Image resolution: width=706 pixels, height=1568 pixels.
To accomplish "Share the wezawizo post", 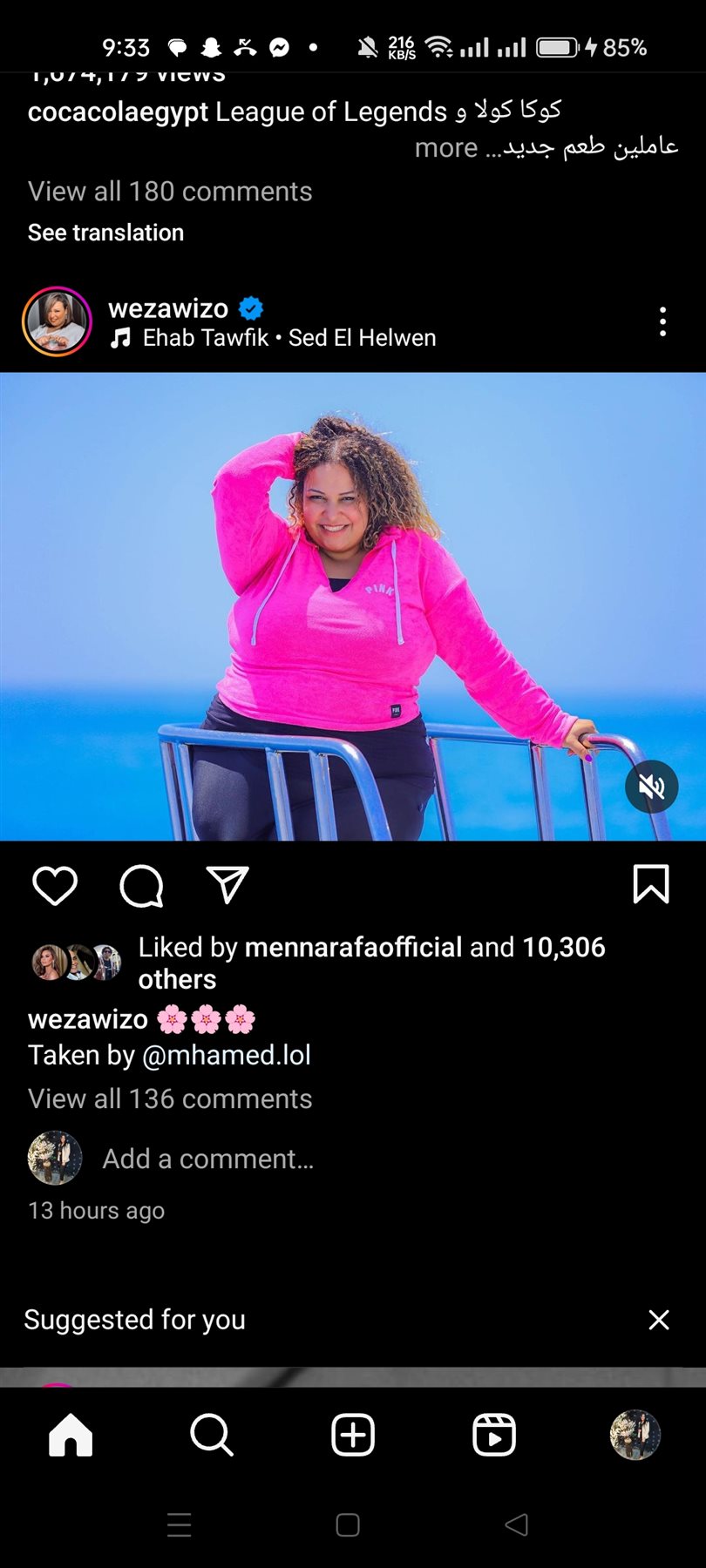I will tap(227, 884).
